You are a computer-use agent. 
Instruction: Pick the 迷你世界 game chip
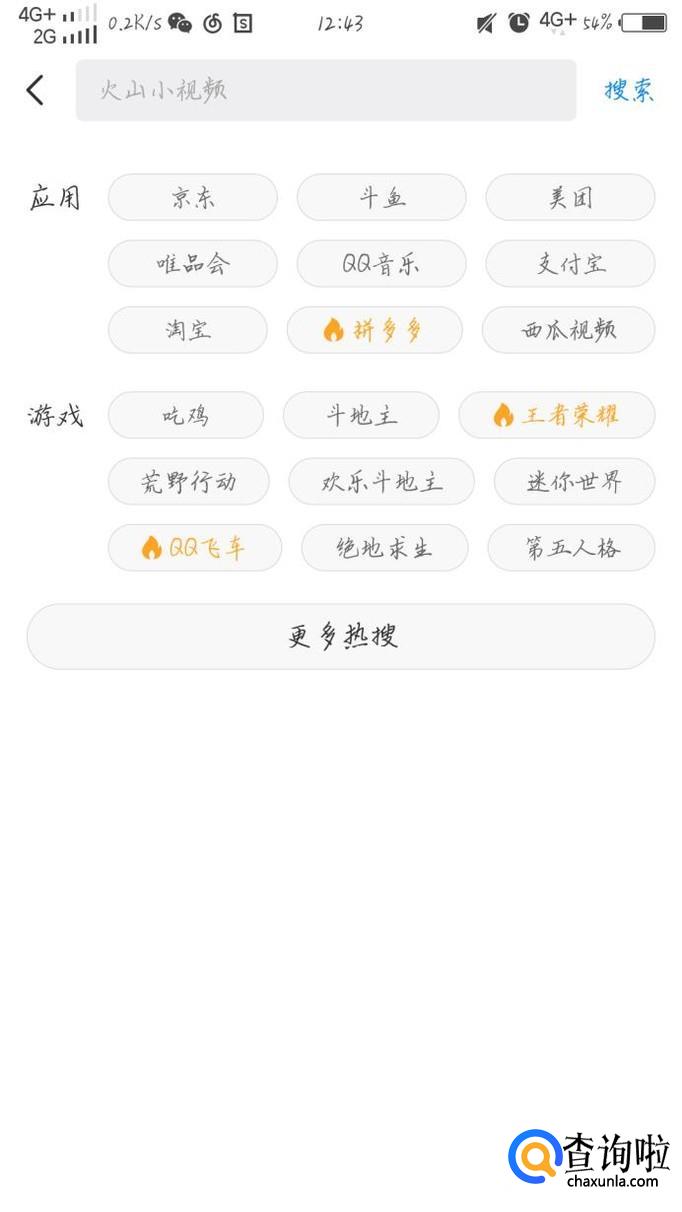[x=574, y=481]
